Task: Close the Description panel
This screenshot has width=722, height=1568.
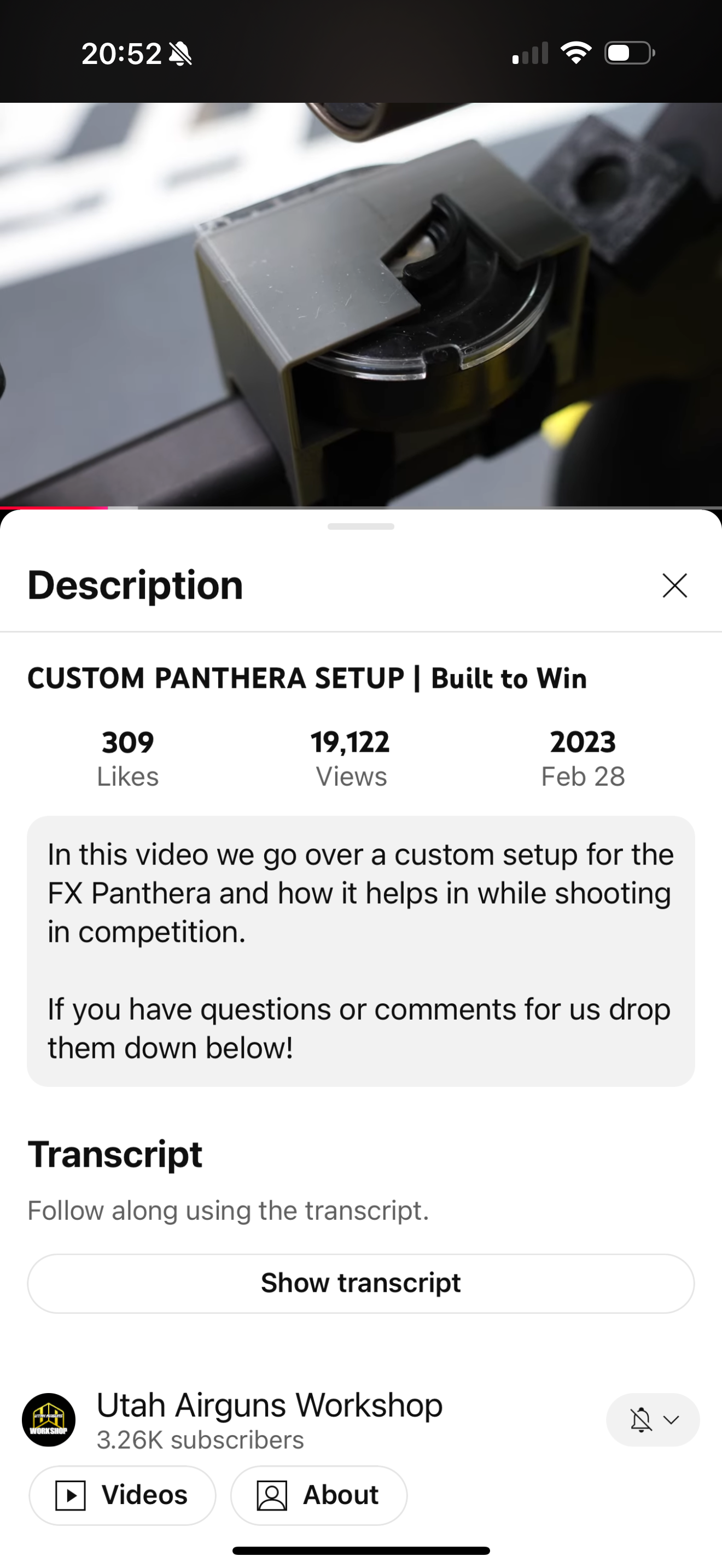Action: click(674, 586)
